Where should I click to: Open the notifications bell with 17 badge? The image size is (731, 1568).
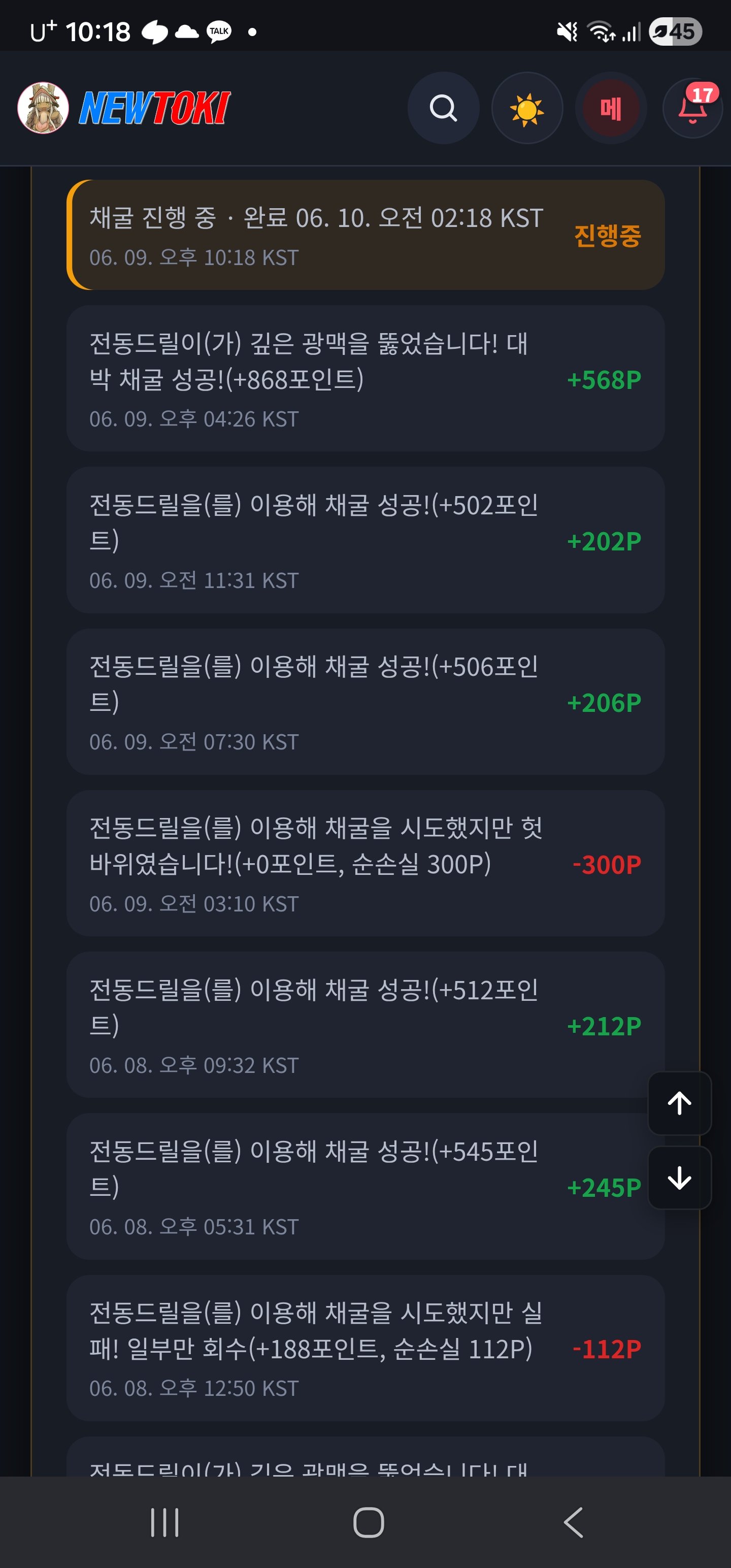click(x=692, y=108)
